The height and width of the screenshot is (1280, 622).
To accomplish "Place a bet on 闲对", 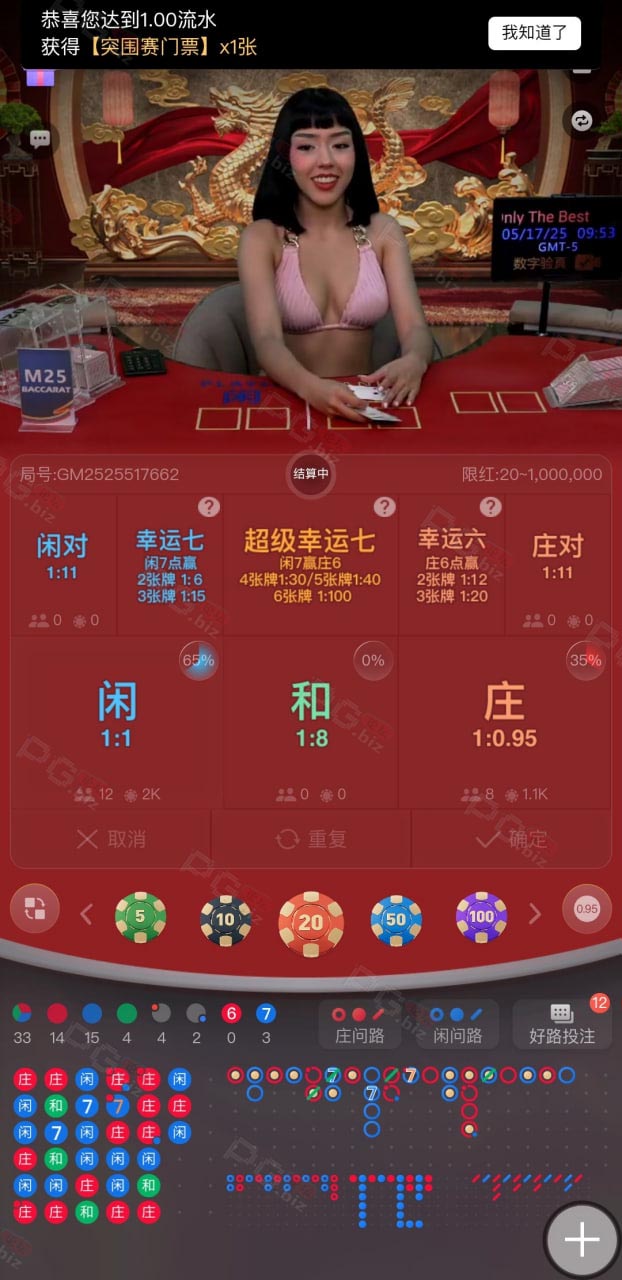I will [x=63, y=565].
